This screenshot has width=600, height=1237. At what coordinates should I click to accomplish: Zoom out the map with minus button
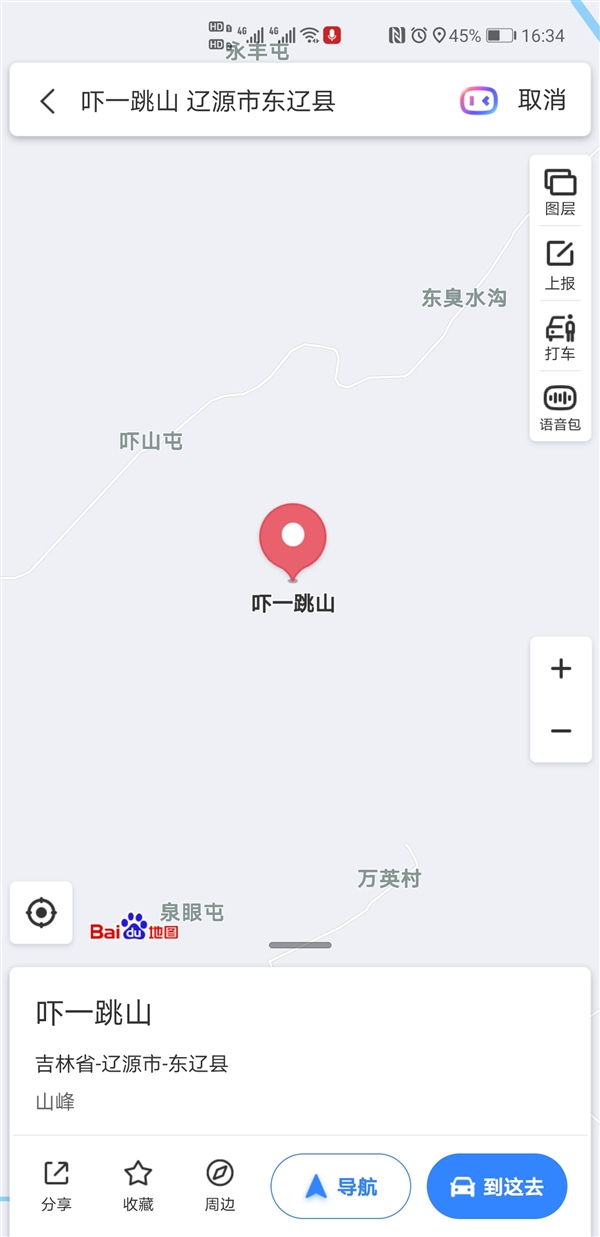[561, 731]
